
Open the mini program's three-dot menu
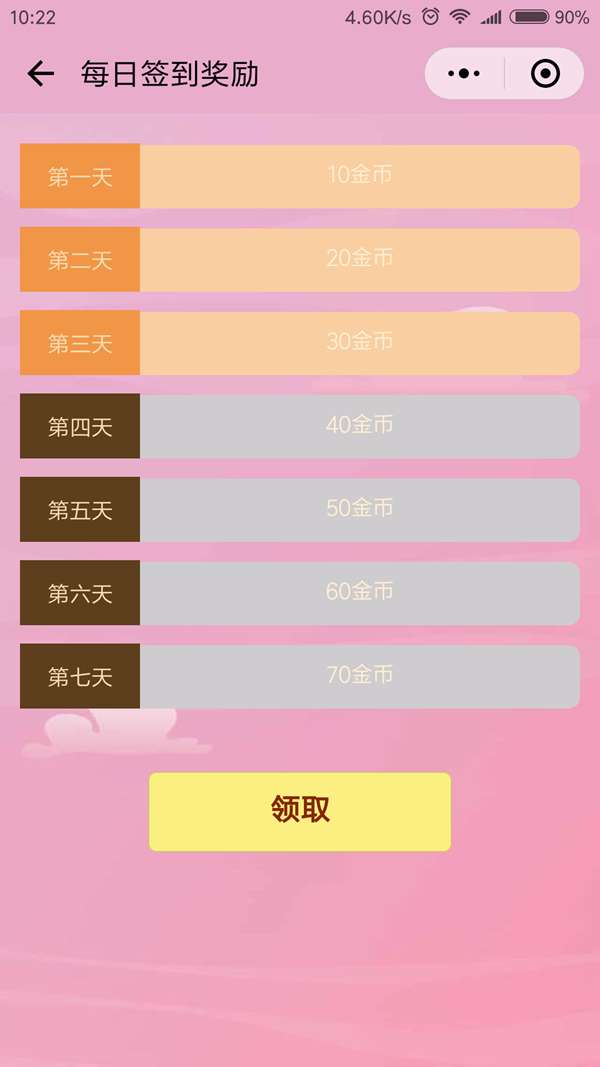(464, 74)
